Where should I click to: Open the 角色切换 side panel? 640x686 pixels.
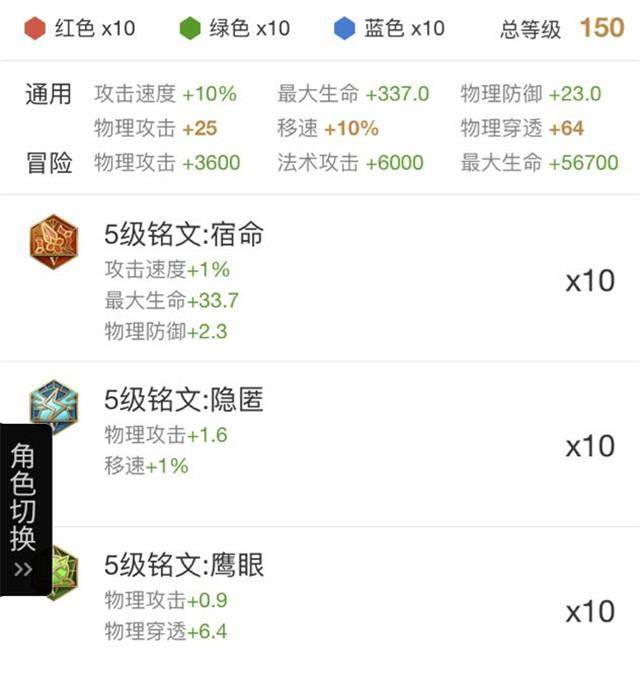tap(24, 510)
